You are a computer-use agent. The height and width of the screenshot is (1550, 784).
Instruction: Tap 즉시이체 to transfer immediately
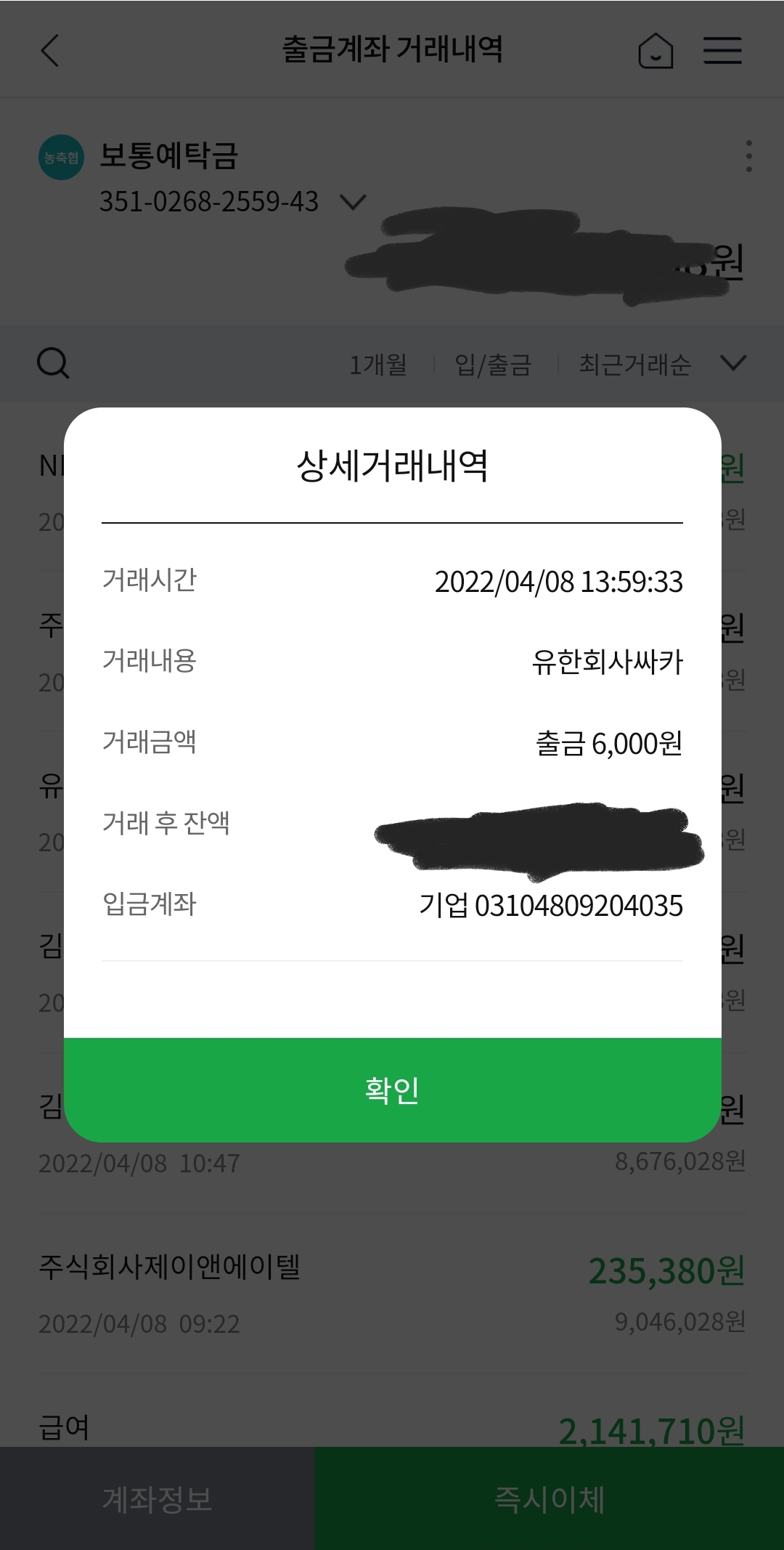click(x=549, y=1498)
